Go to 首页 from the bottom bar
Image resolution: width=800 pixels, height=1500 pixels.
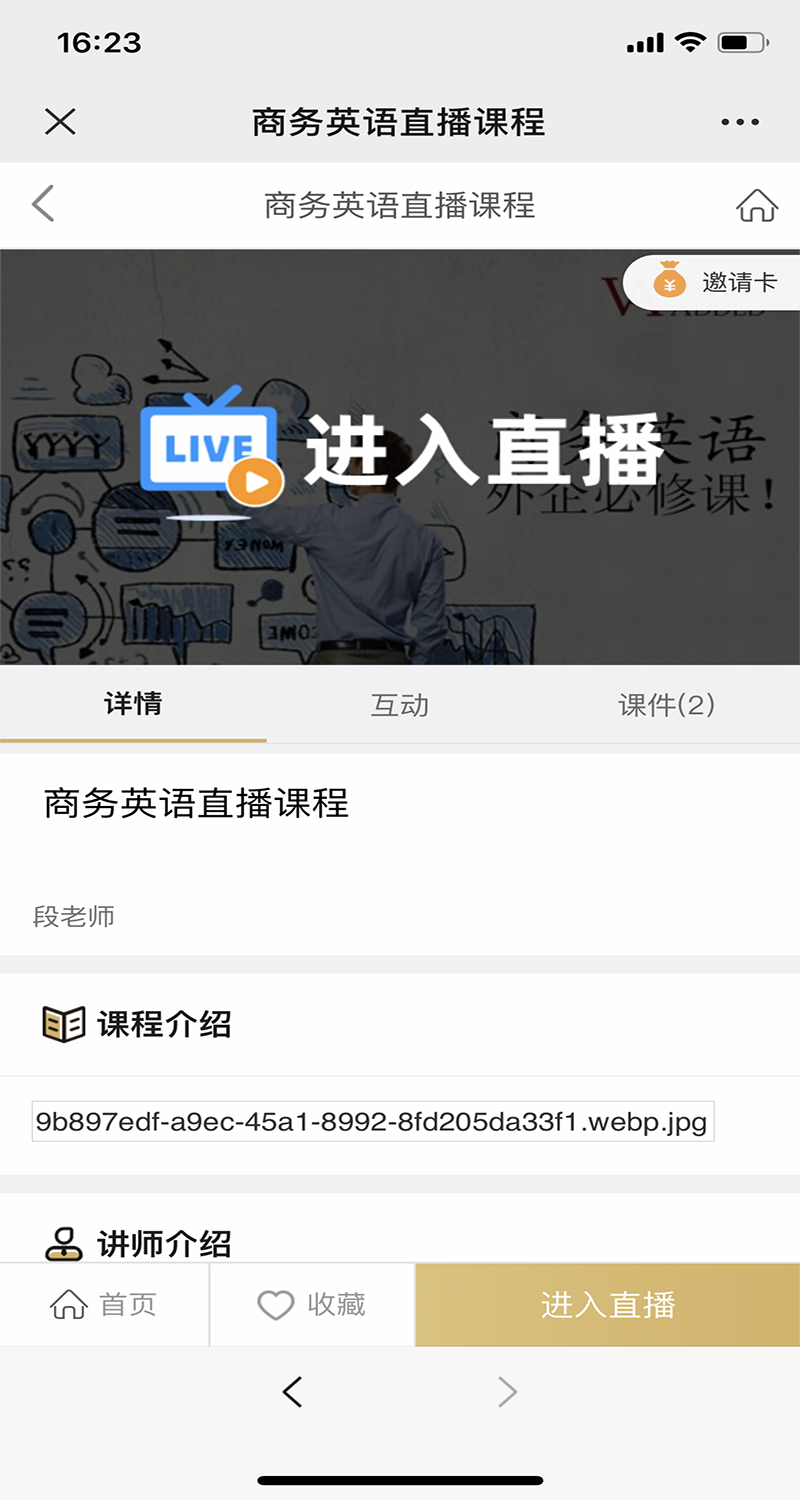coord(104,1305)
